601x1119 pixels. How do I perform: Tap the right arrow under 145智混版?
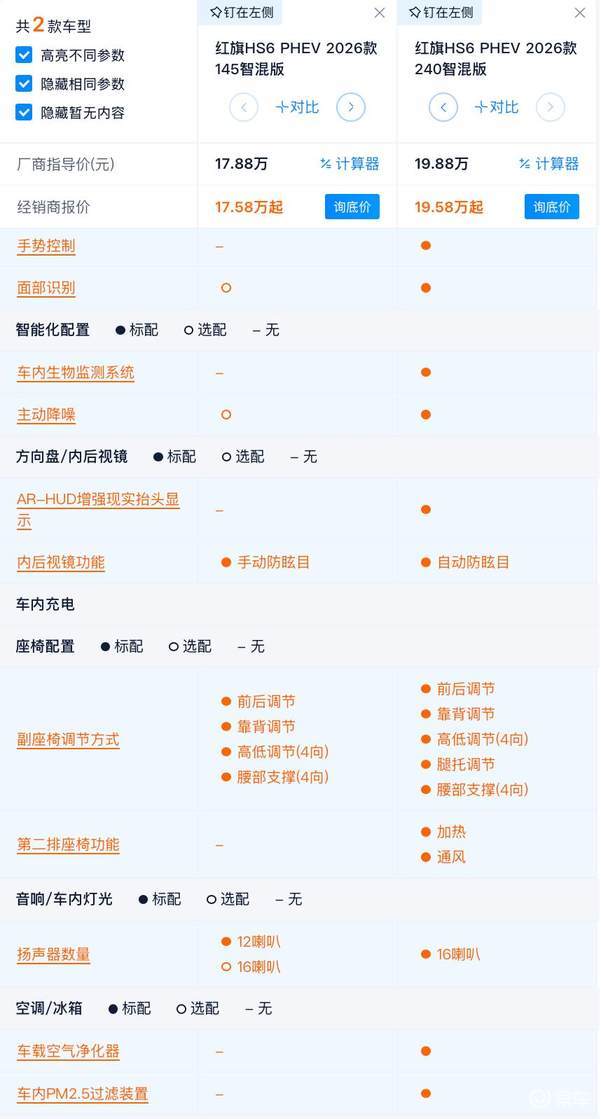pos(350,107)
